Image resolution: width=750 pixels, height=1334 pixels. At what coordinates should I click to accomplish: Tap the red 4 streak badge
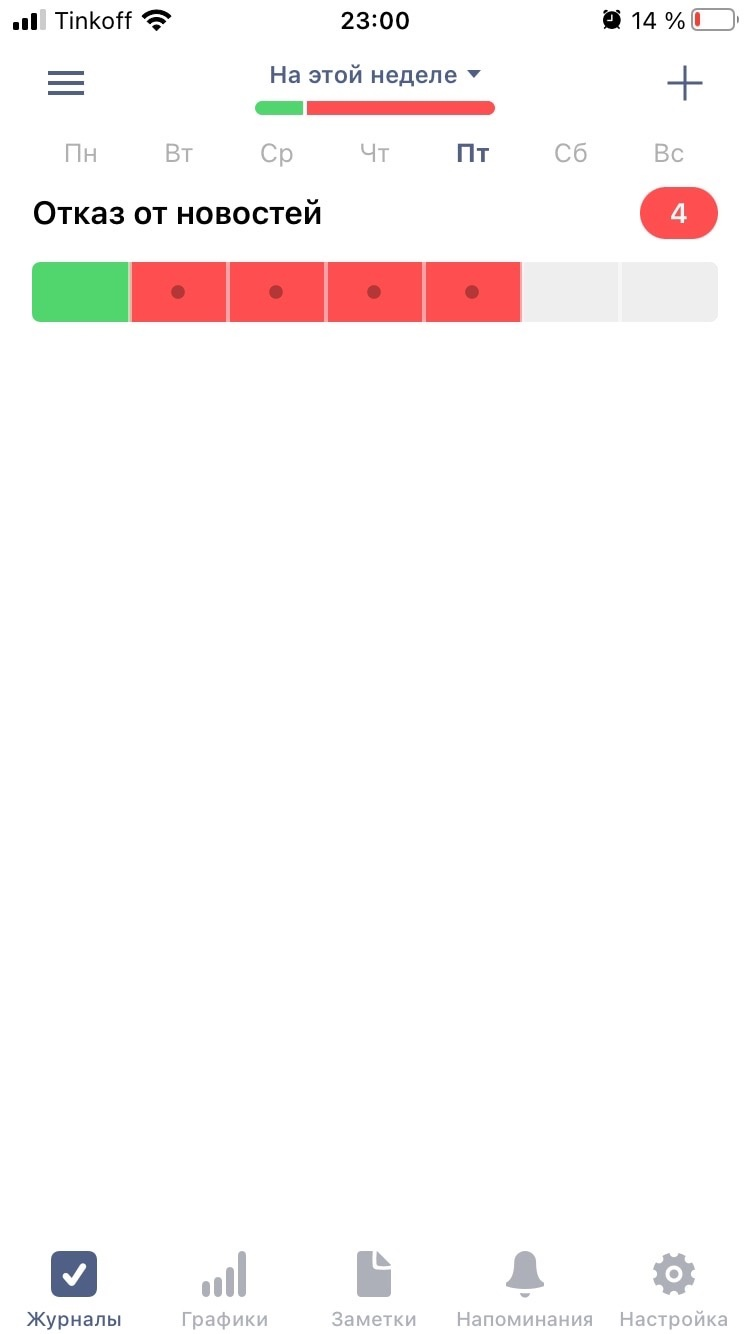(678, 213)
